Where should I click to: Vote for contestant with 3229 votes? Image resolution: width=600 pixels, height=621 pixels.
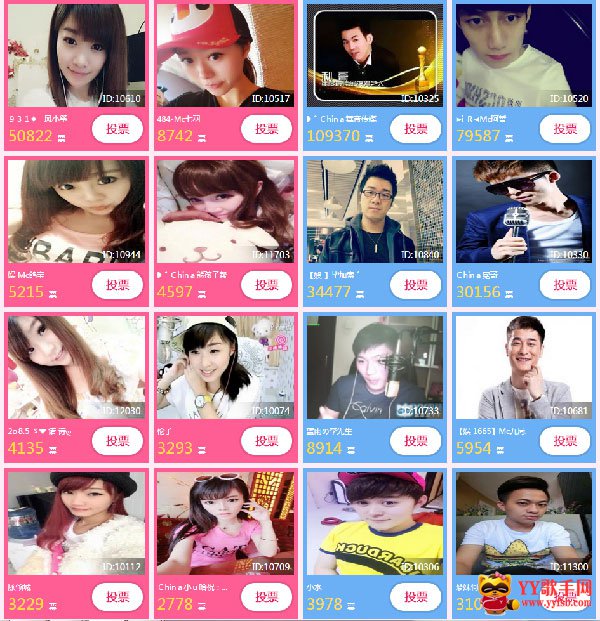(117, 597)
